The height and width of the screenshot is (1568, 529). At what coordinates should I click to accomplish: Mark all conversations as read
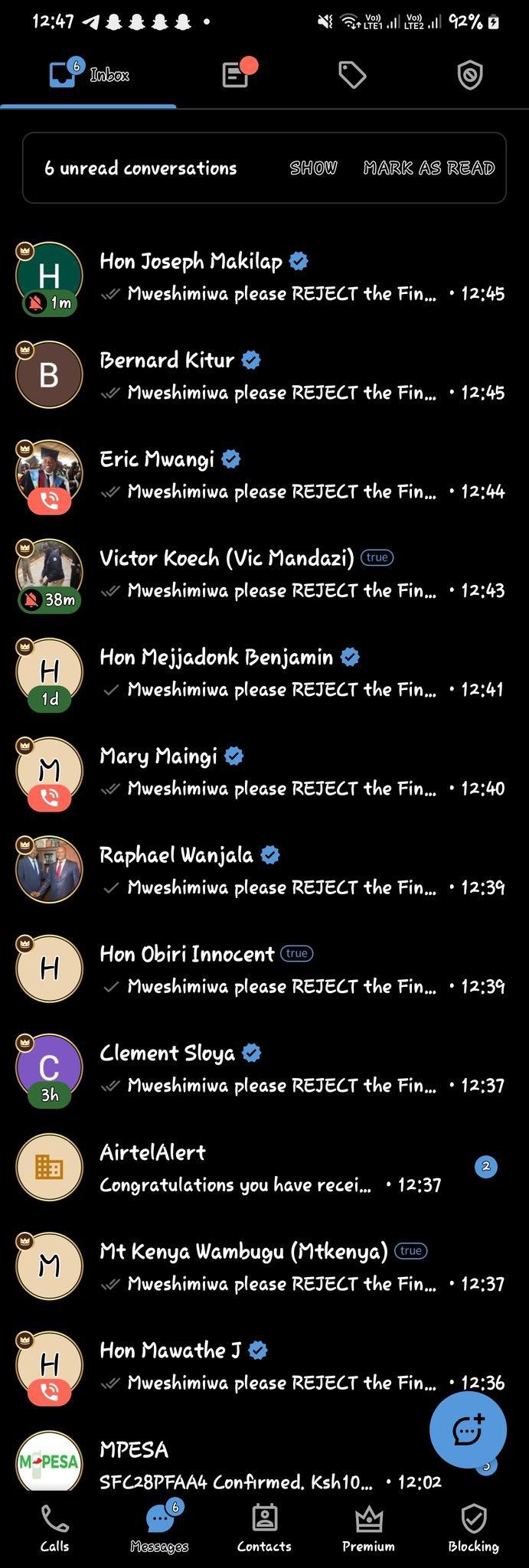click(429, 168)
